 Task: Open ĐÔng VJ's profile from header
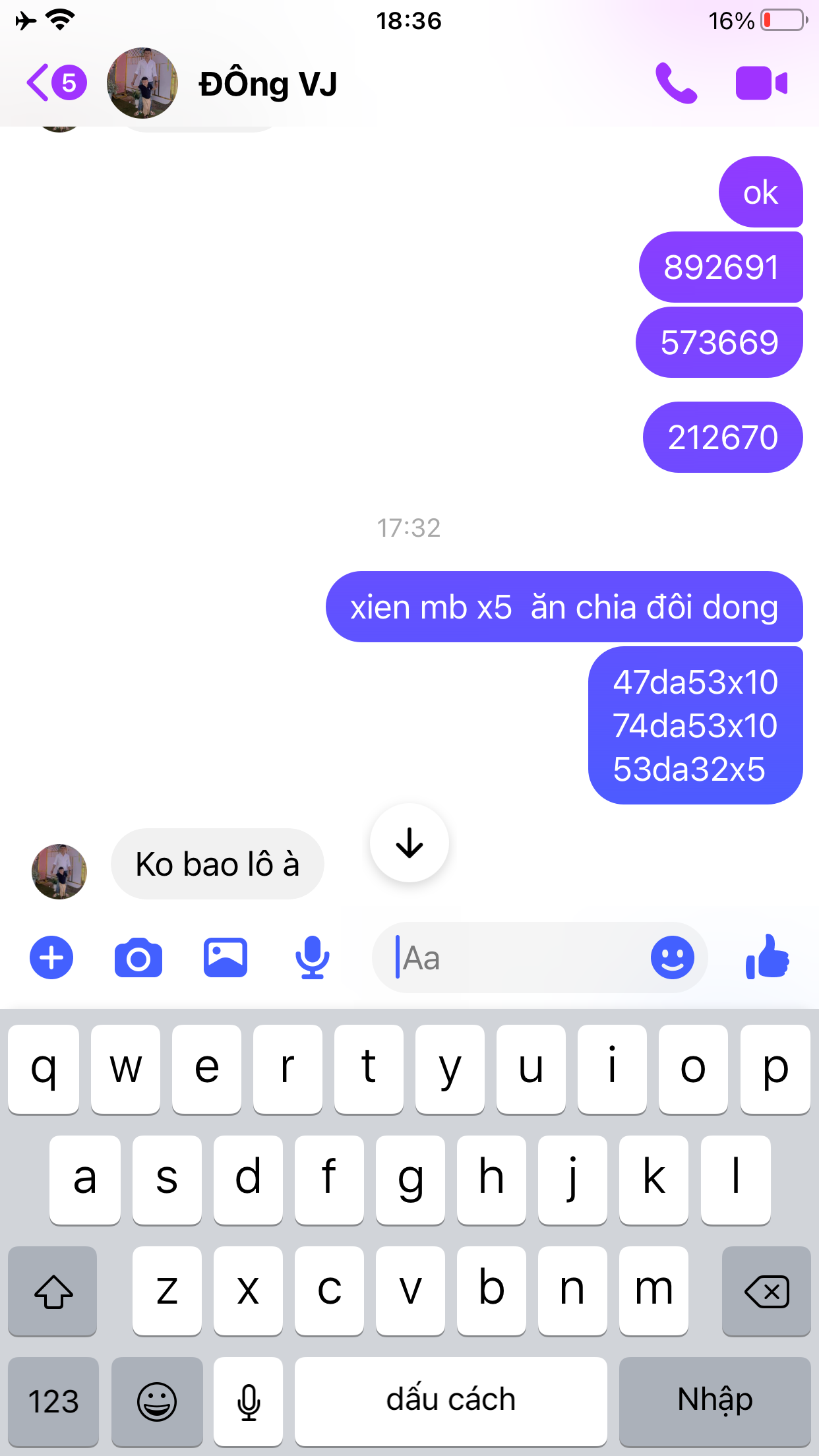click(x=268, y=84)
